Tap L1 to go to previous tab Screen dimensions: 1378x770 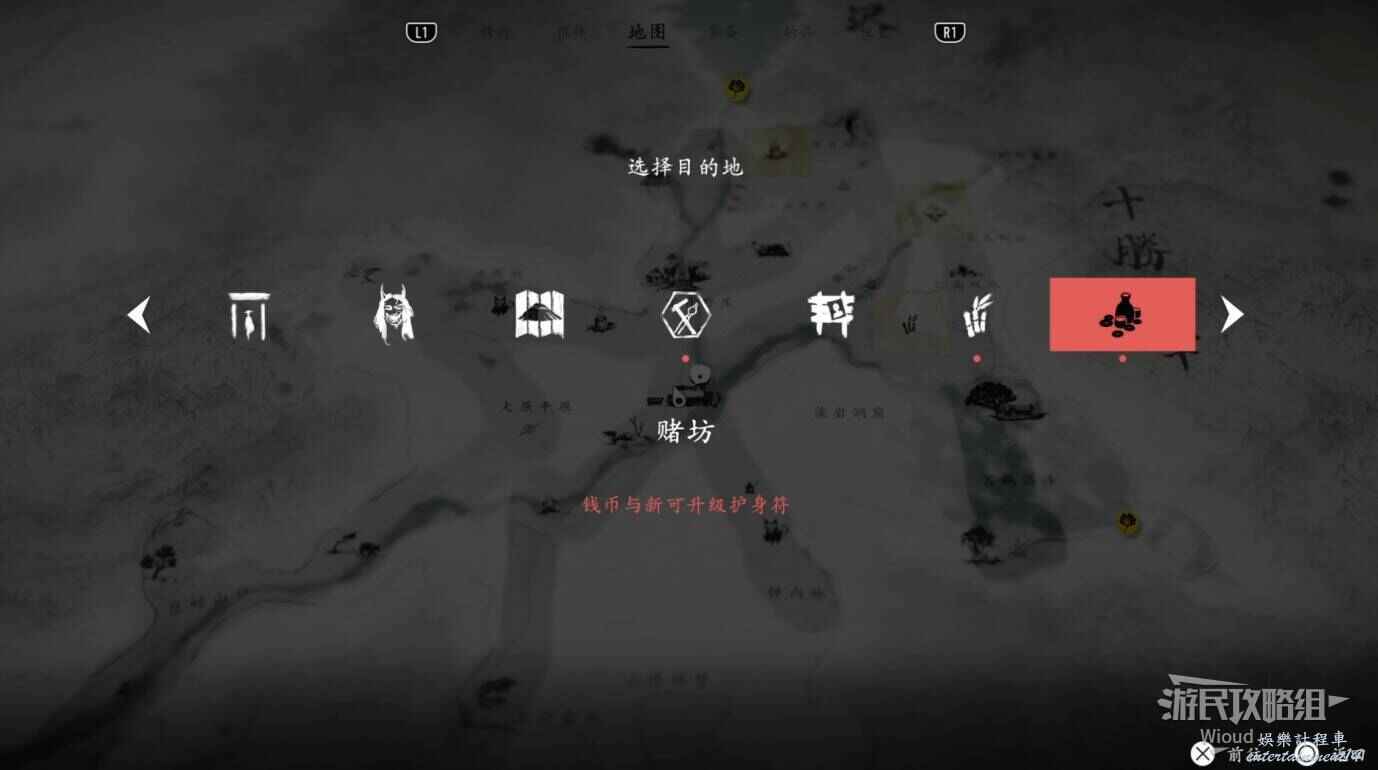tap(421, 32)
